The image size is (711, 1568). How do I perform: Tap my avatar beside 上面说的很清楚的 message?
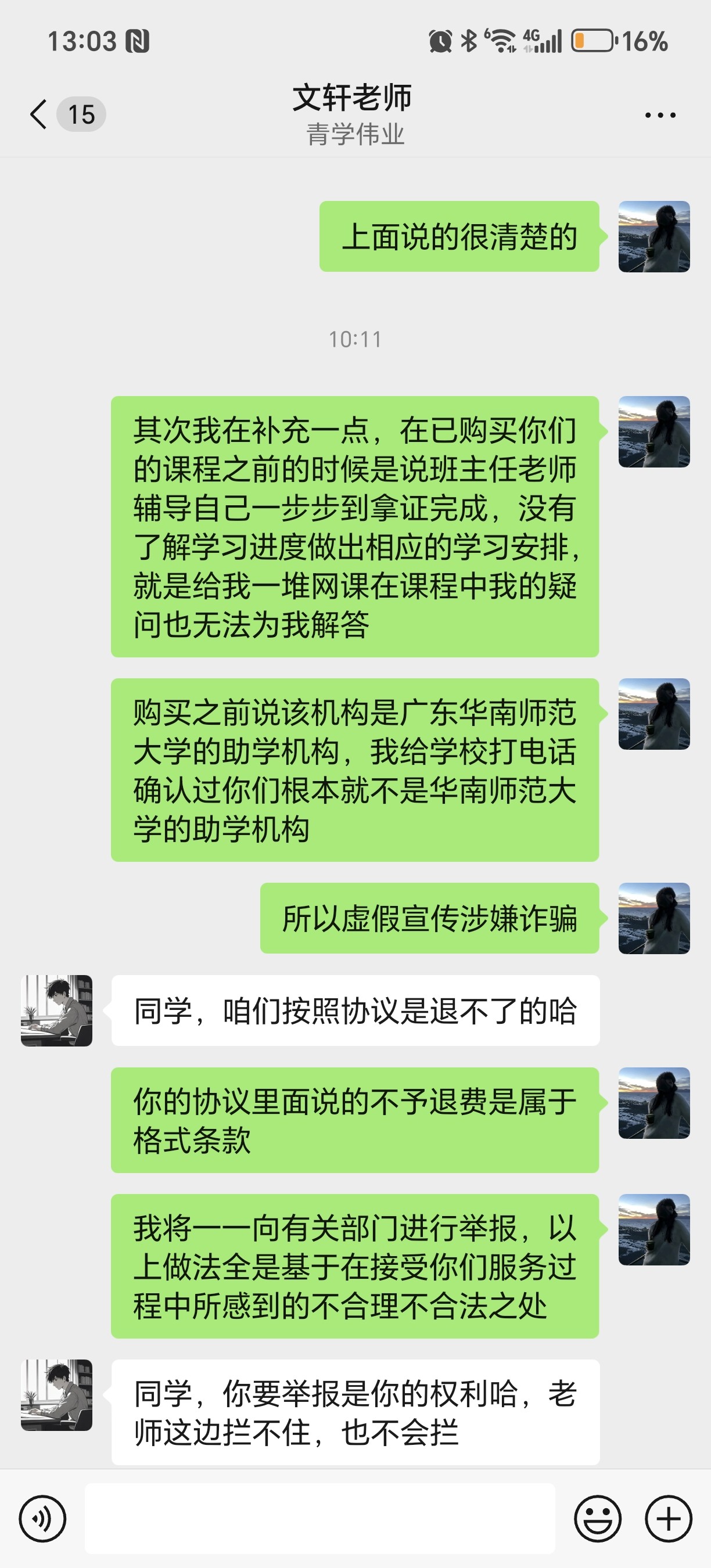[x=653, y=236]
